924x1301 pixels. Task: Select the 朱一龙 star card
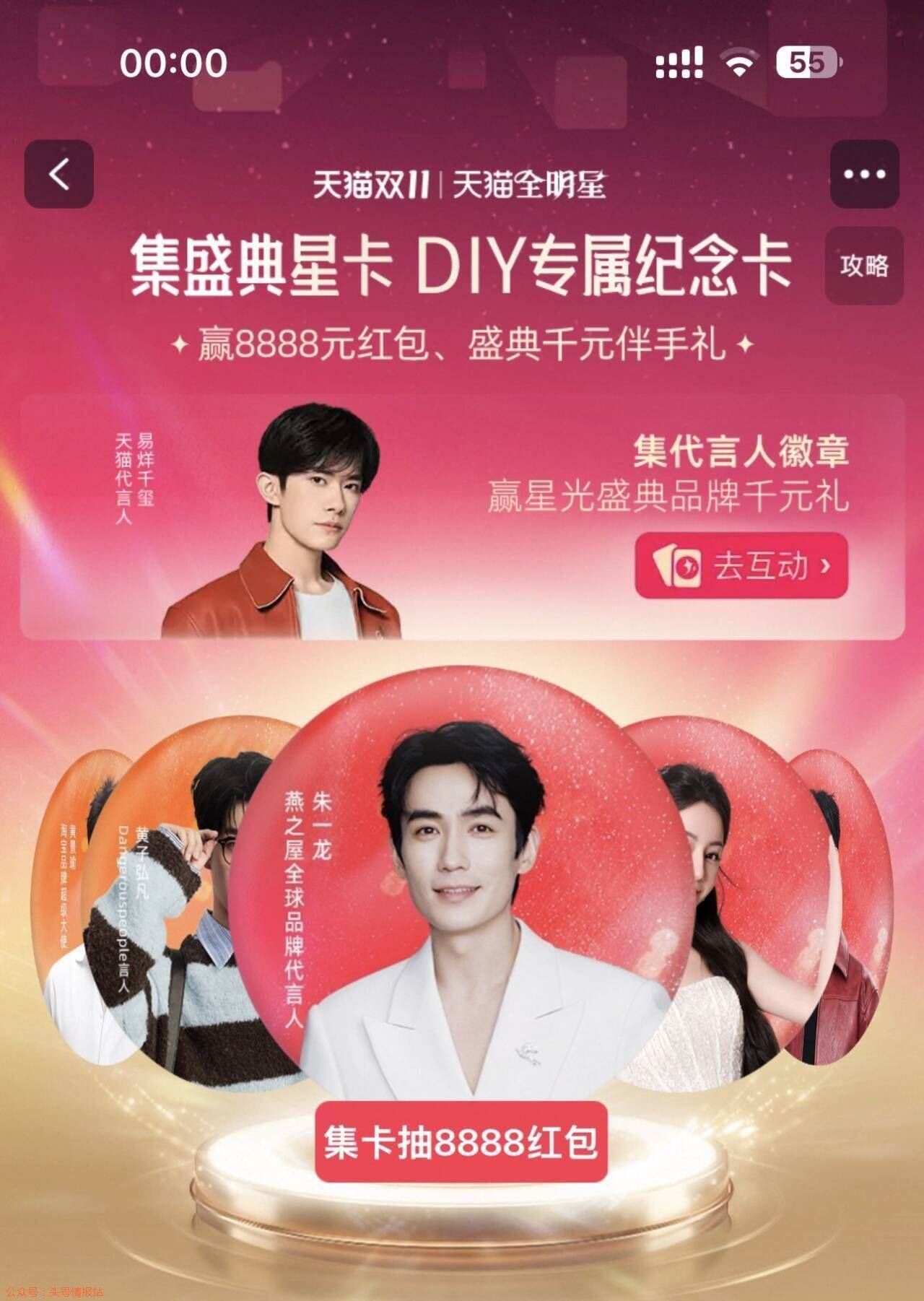pyautogui.click(x=462, y=888)
